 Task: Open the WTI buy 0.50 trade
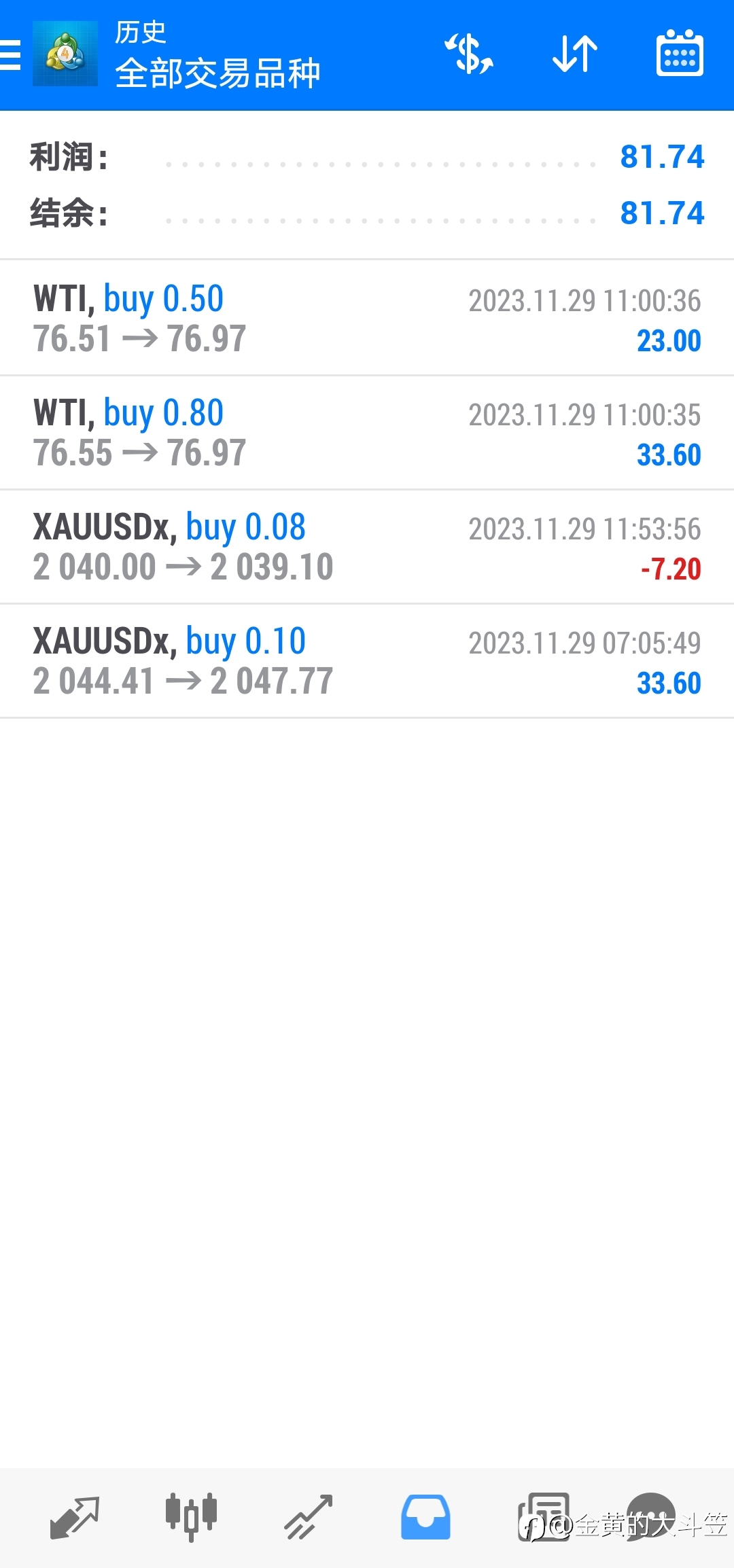point(367,318)
